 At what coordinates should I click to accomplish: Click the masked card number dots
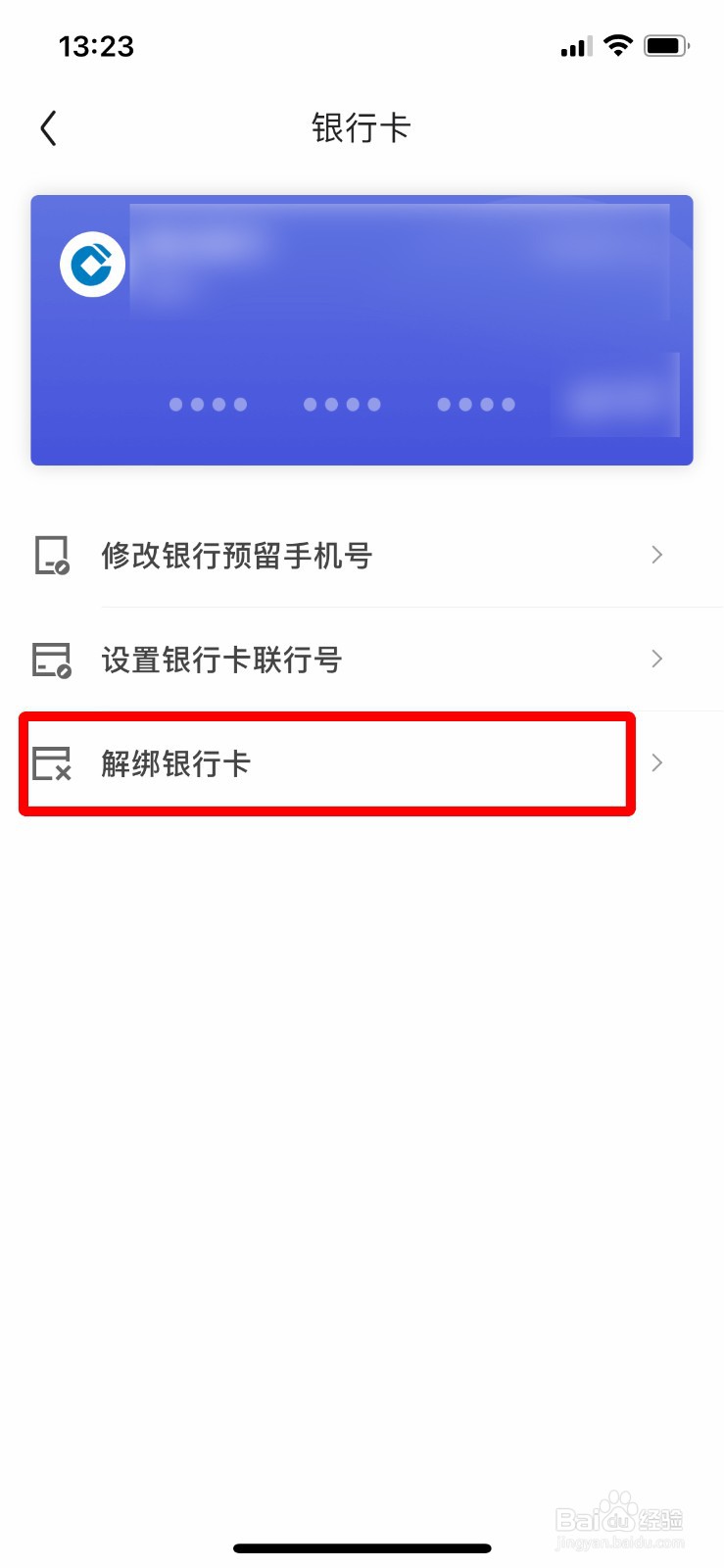click(343, 404)
